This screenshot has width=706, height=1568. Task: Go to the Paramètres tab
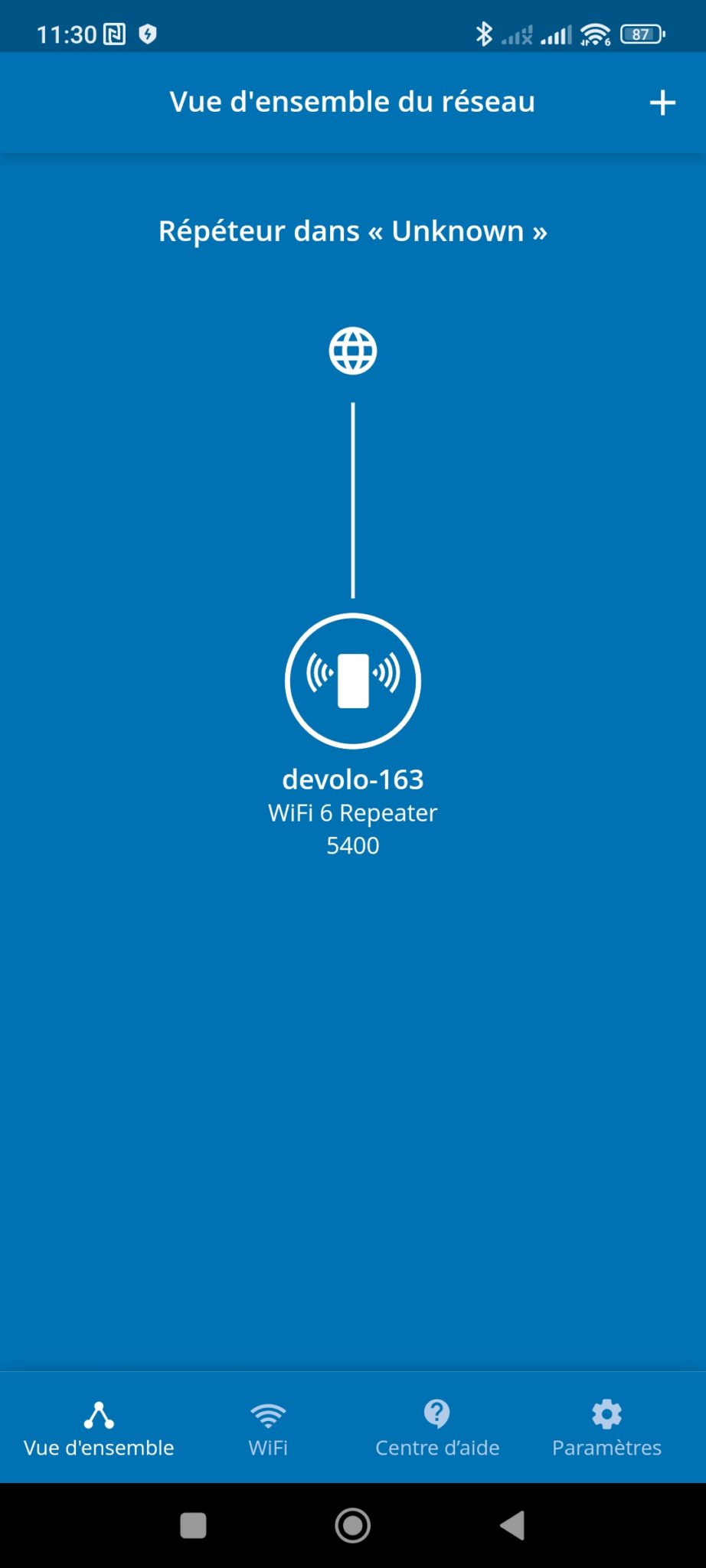(606, 1429)
